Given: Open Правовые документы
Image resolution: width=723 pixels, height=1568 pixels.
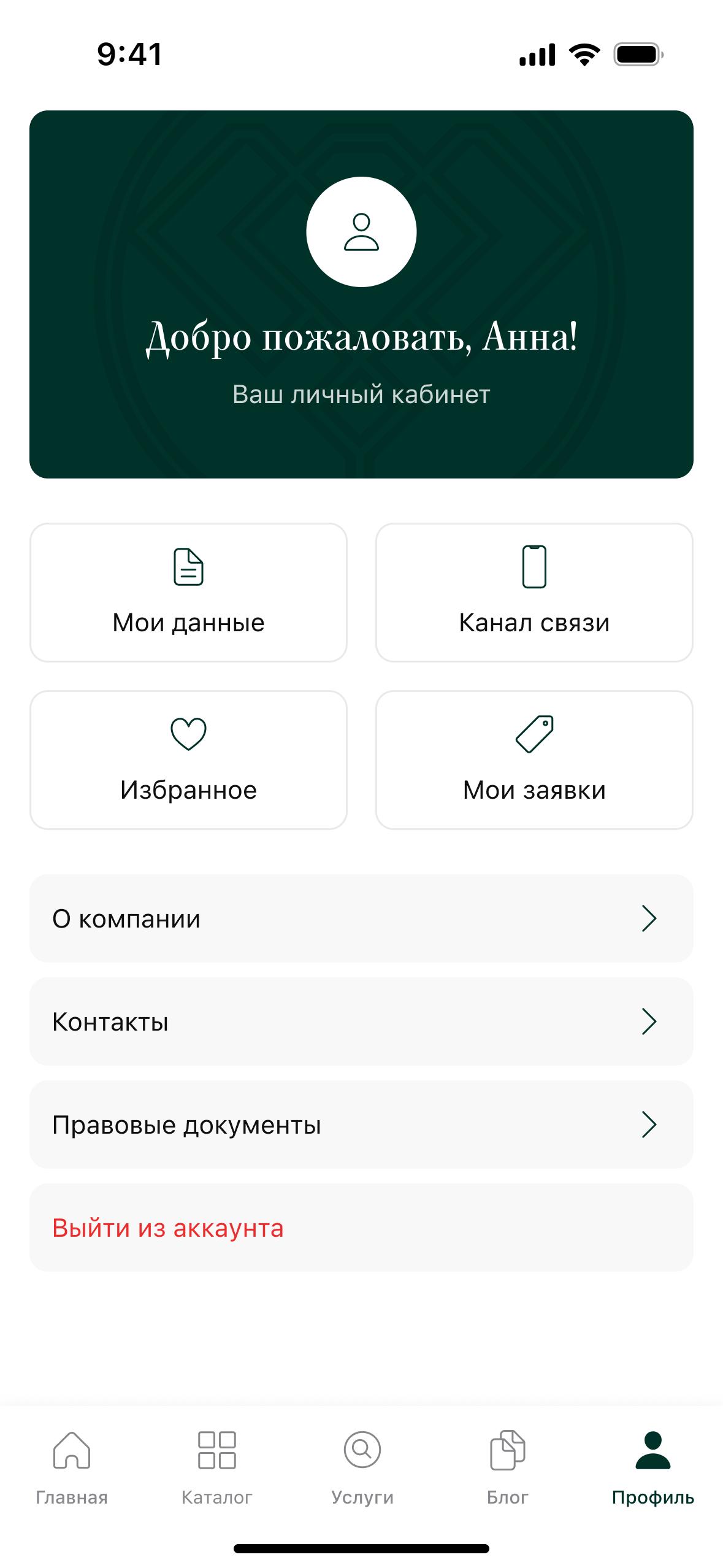Looking at the screenshot, I should pos(361,1124).
